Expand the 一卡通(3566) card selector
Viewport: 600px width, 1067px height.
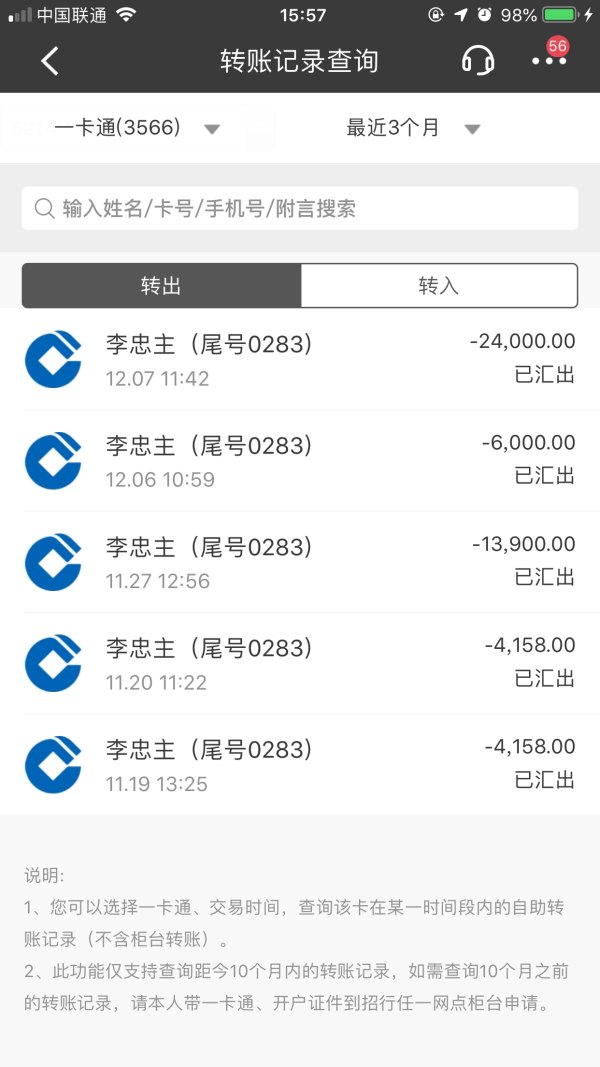137,128
